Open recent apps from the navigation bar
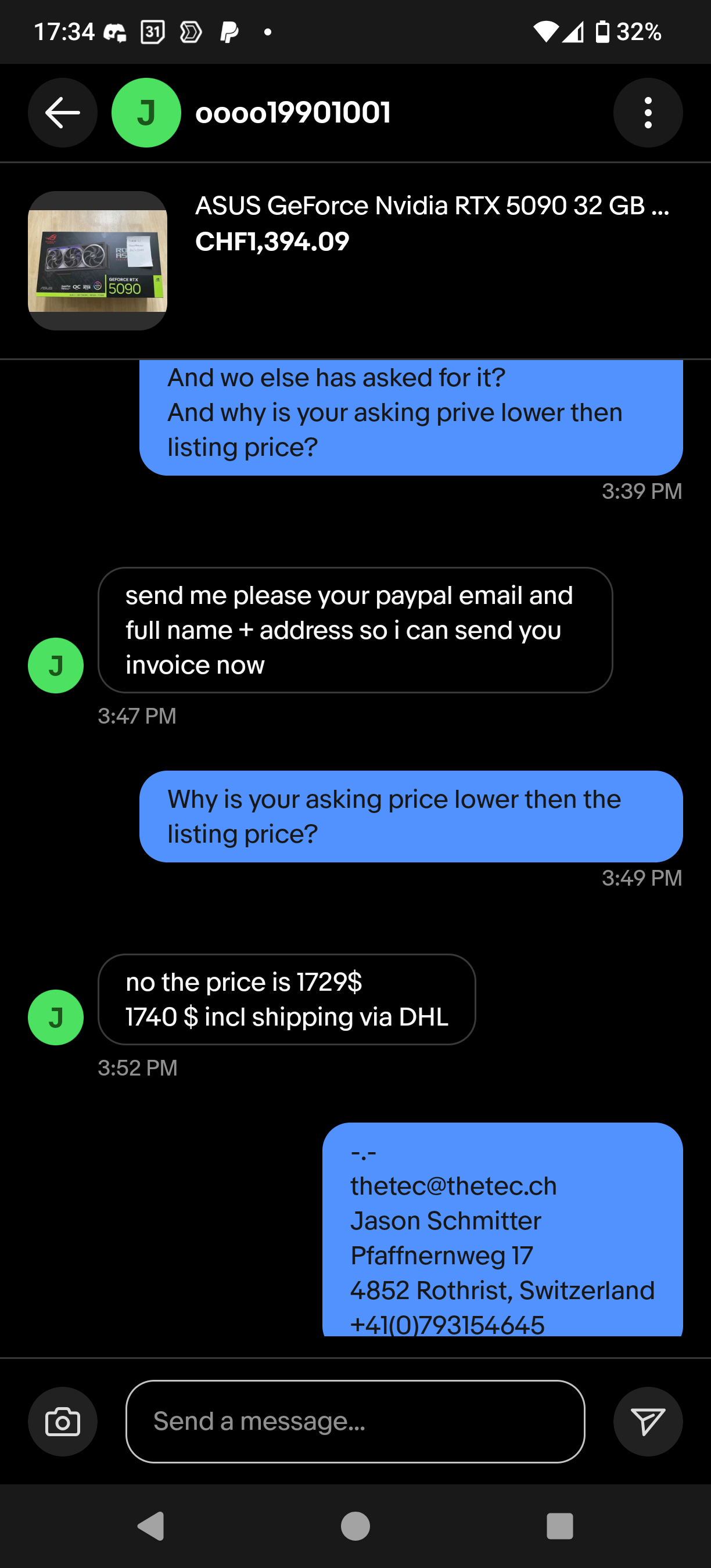Image resolution: width=711 pixels, height=1568 pixels. pyautogui.click(x=559, y=1526)
